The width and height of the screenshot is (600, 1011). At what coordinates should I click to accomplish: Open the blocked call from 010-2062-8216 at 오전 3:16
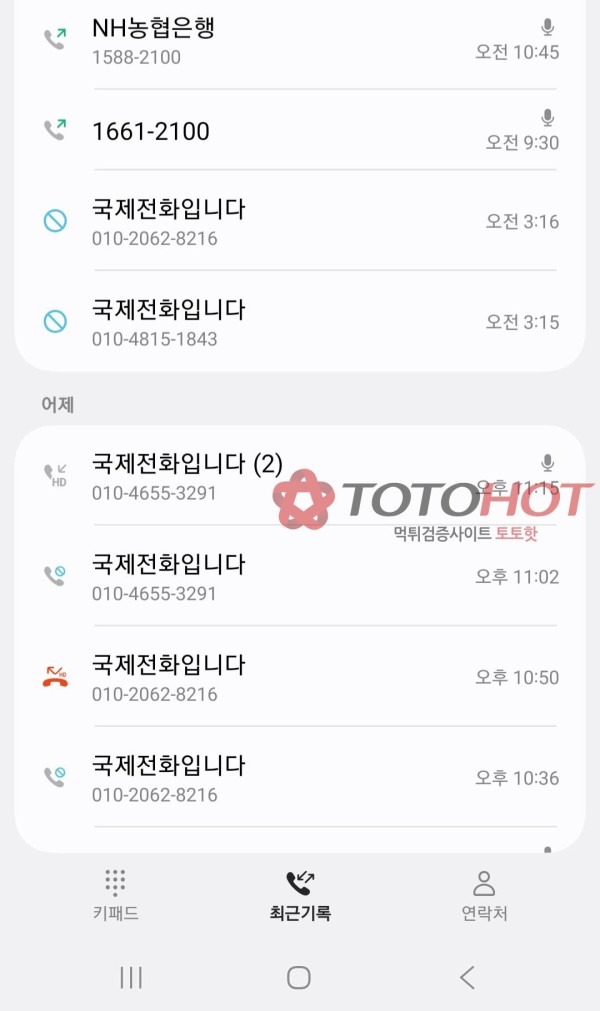tap(300, 222)
